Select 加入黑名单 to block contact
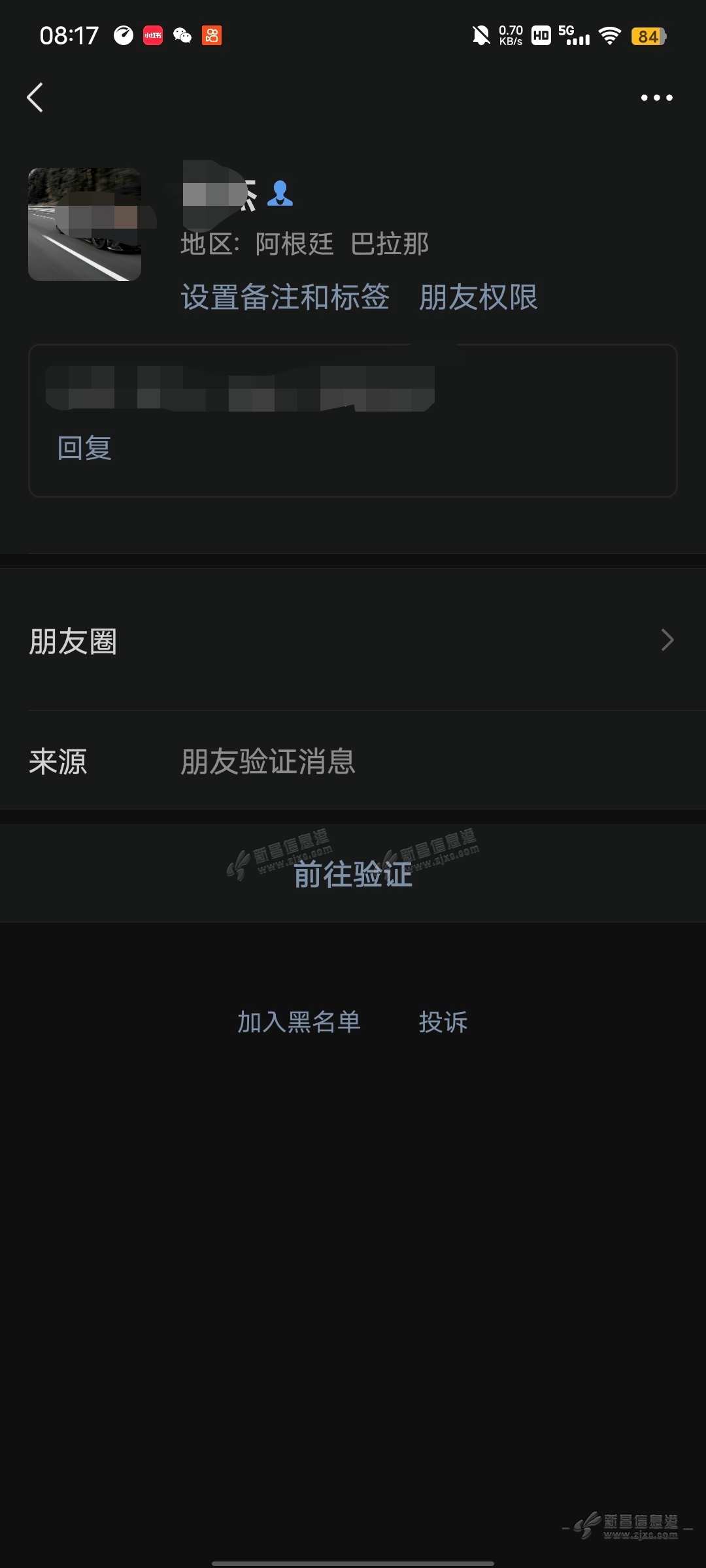The image size is (706, 1568). (x=299, y=1022)
